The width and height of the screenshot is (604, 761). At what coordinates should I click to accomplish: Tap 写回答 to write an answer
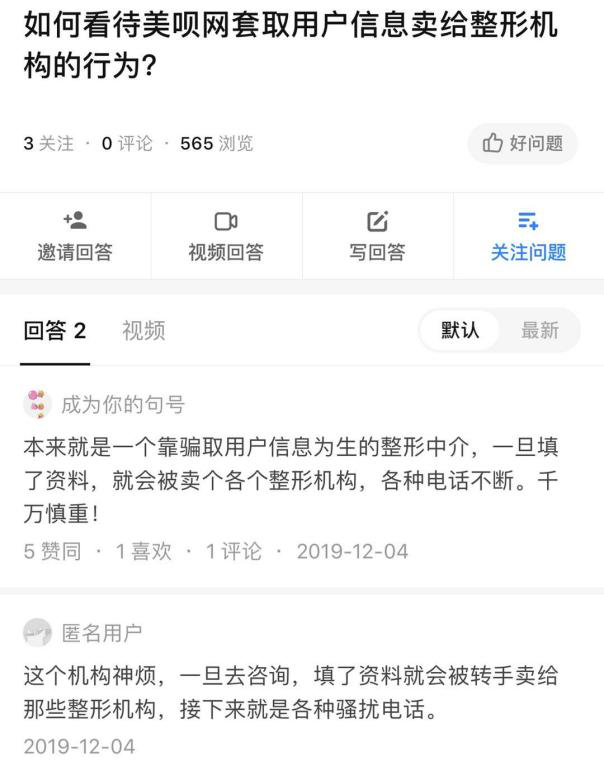pyautogui.click(x=377, y=236)
